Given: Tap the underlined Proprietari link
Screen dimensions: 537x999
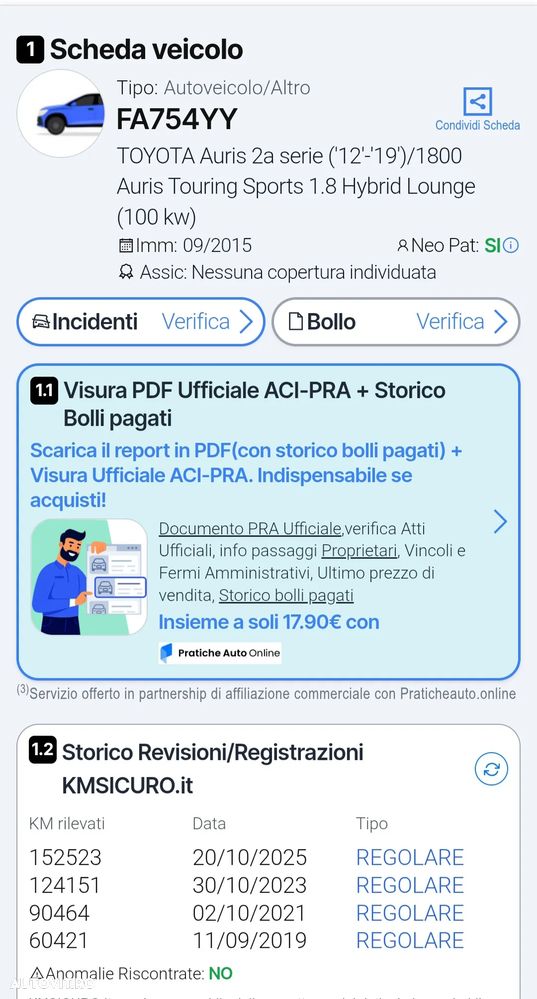Looking at the screenshot, I should pos(359,551).
